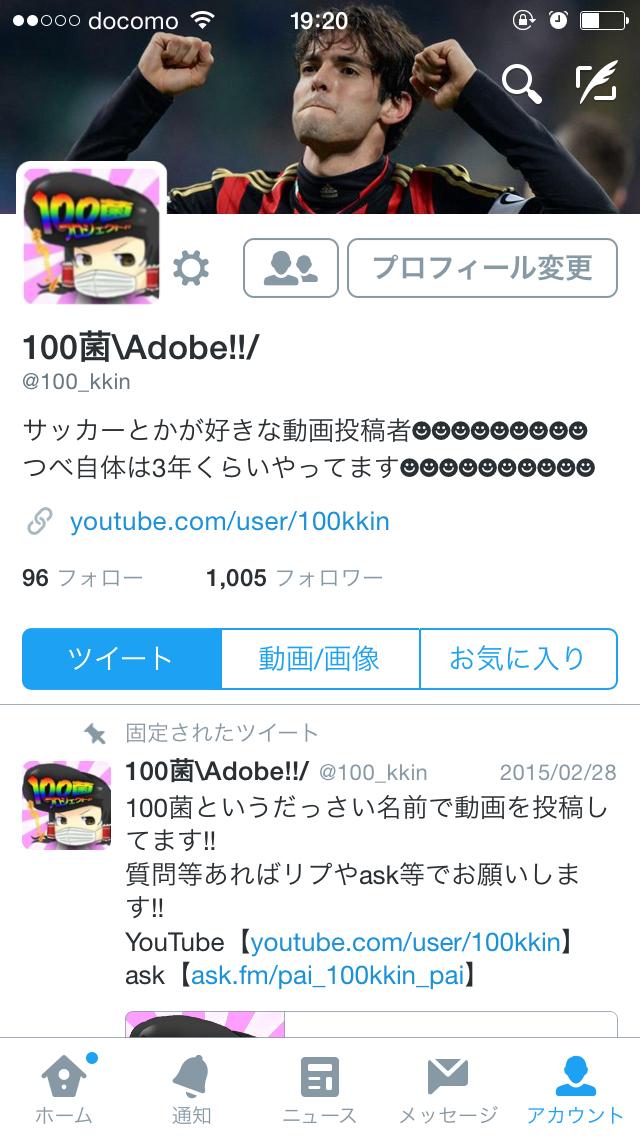View the 96 フォロー following list
The height and width of the screenshot is (1136, 640).
[x=82, y=578]
